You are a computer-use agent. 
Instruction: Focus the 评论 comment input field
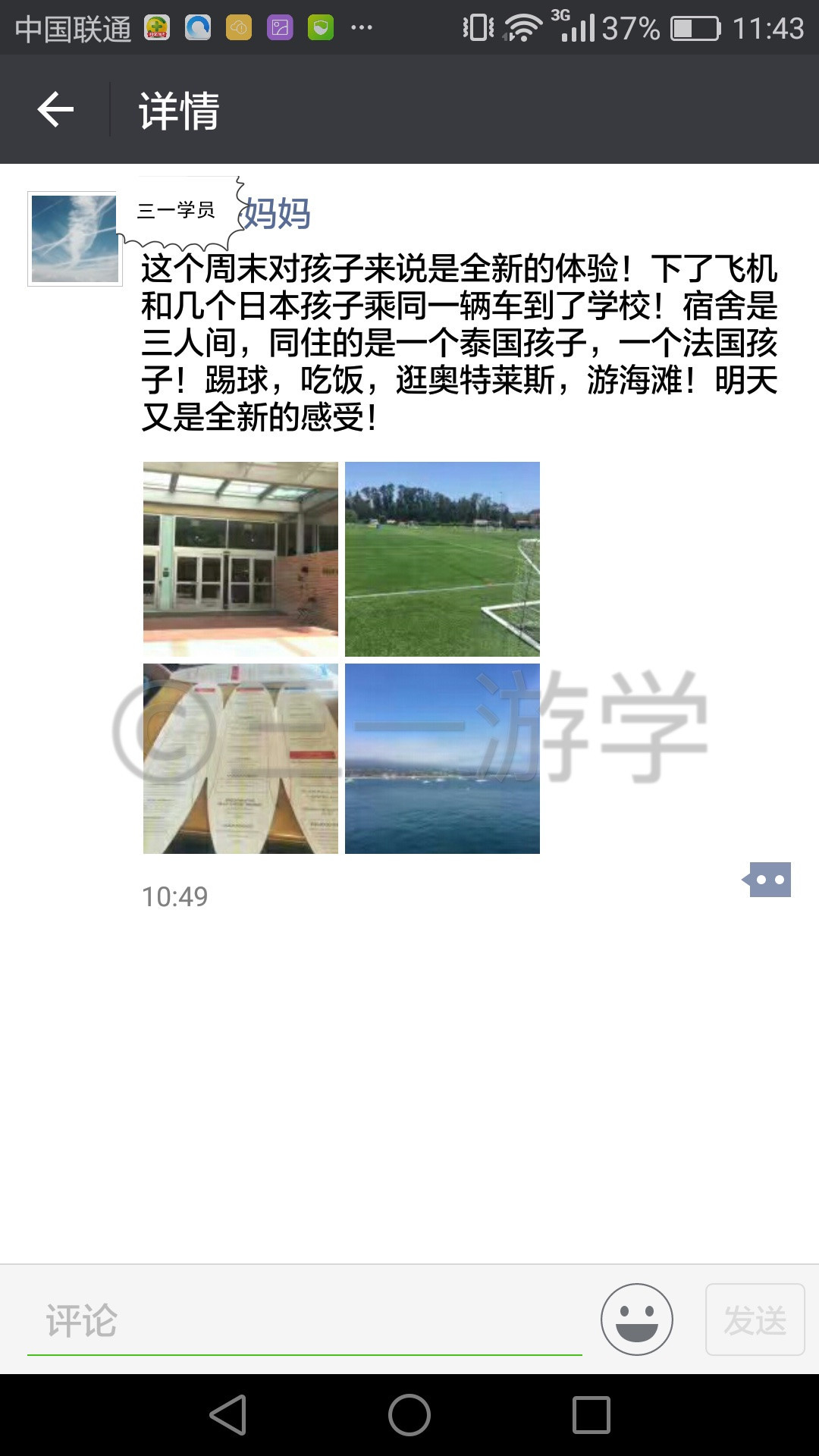coord(305,1321)
